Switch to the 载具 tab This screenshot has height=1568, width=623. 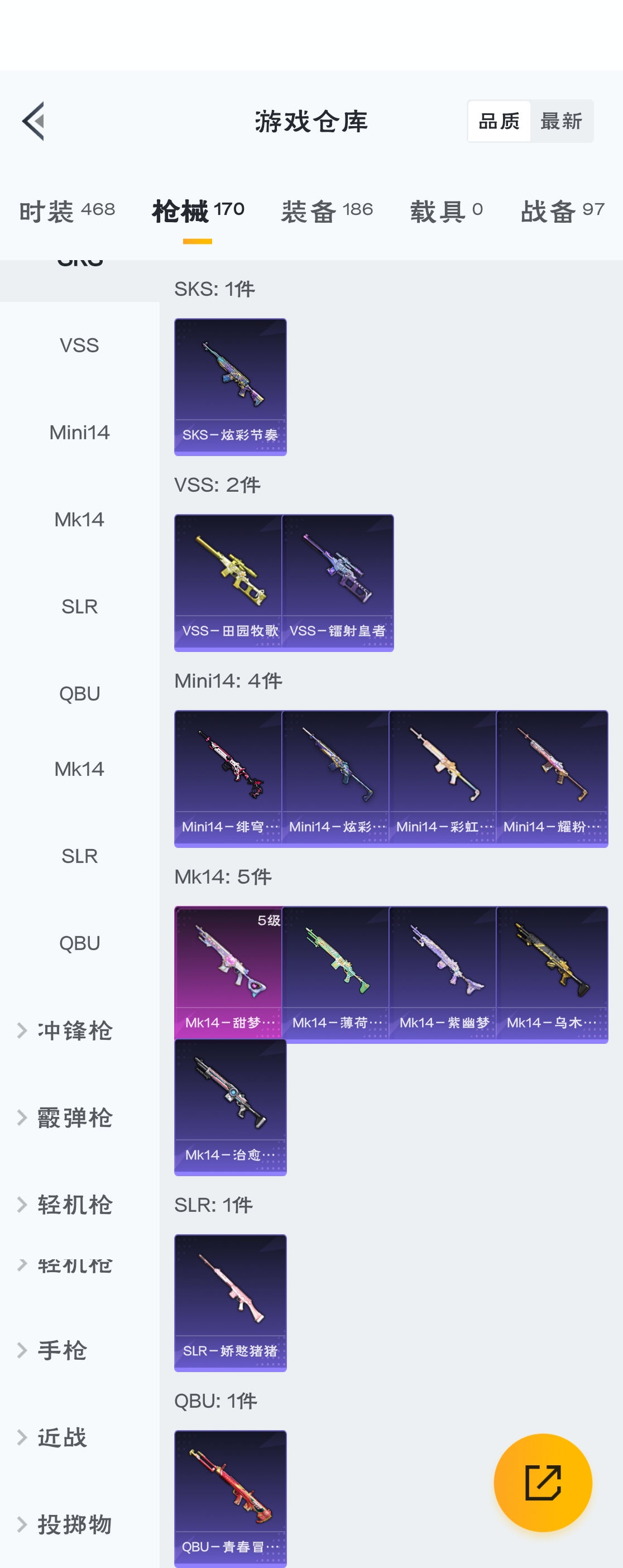tap(446, 211)
